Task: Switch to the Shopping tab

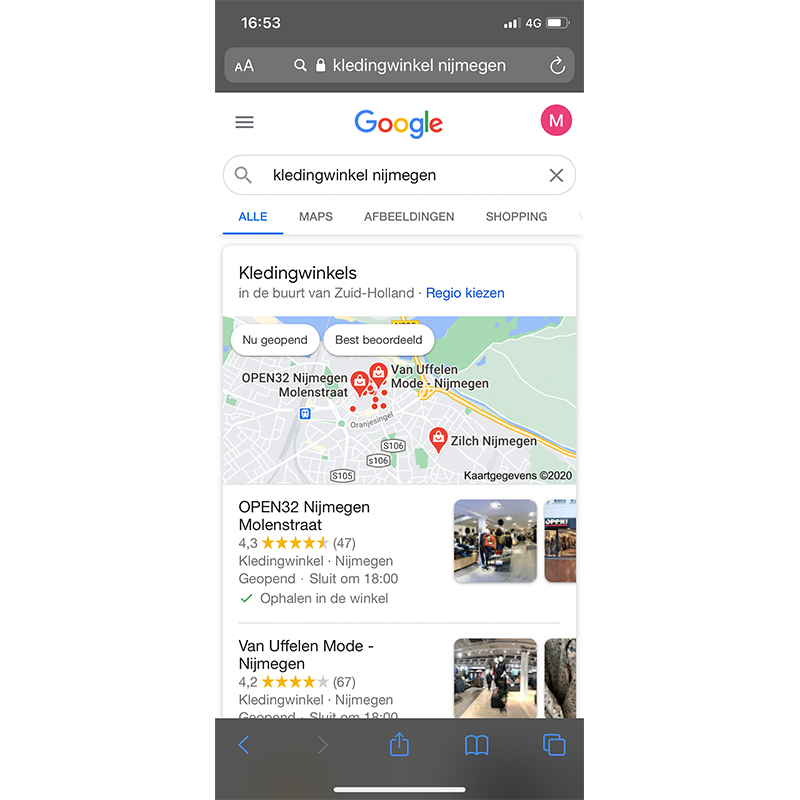Action: [x=516, y=216]
